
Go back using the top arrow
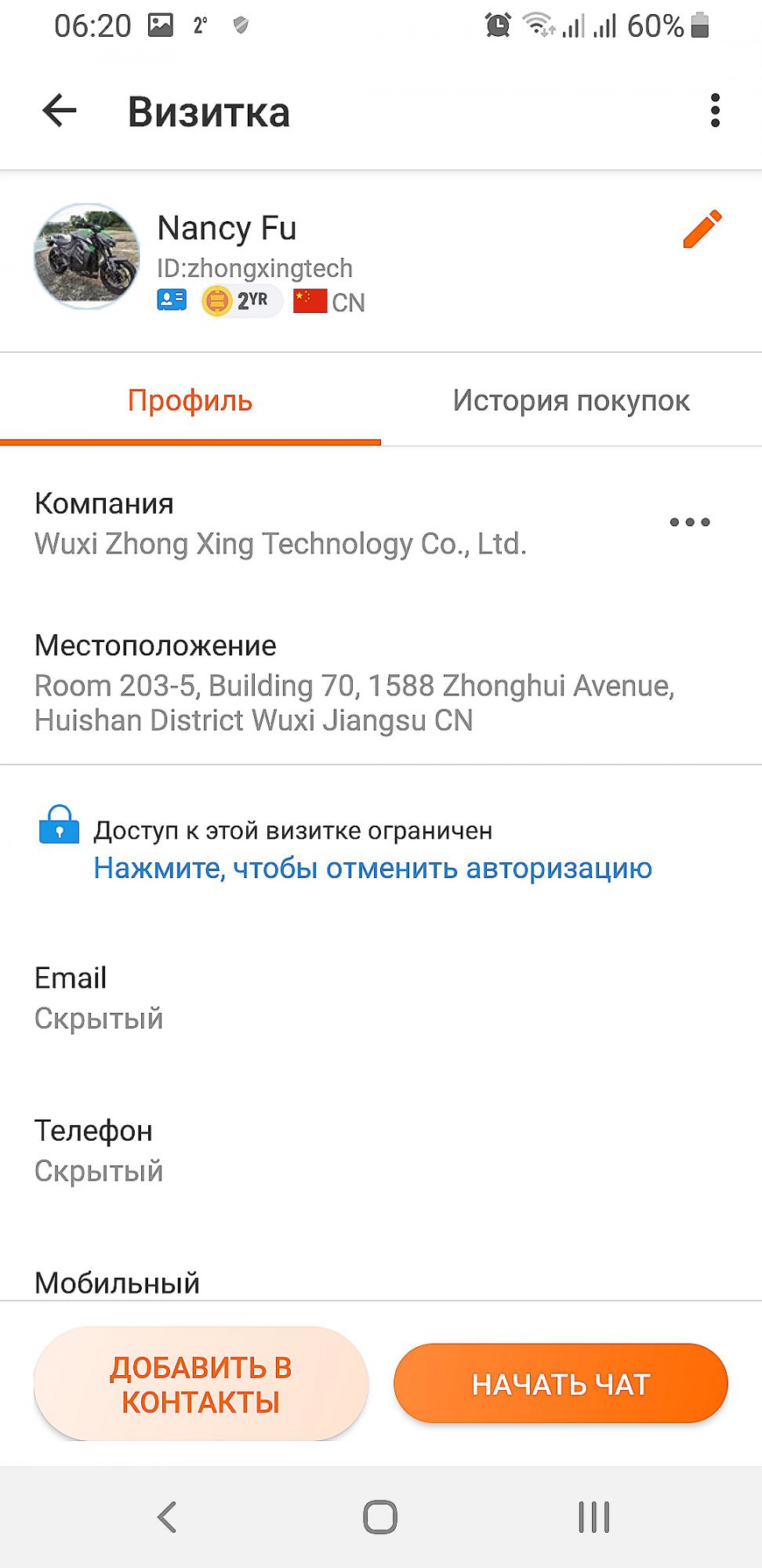click(x=60, y=111)
